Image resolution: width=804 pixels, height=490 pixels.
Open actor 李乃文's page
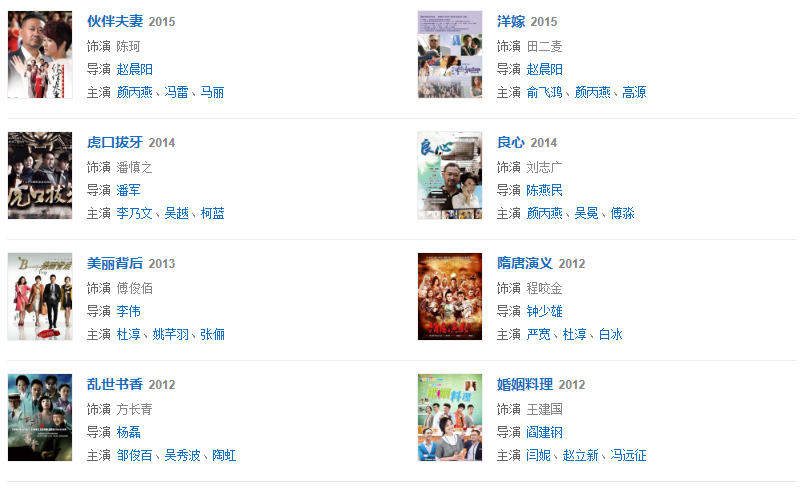coord(135,213)
